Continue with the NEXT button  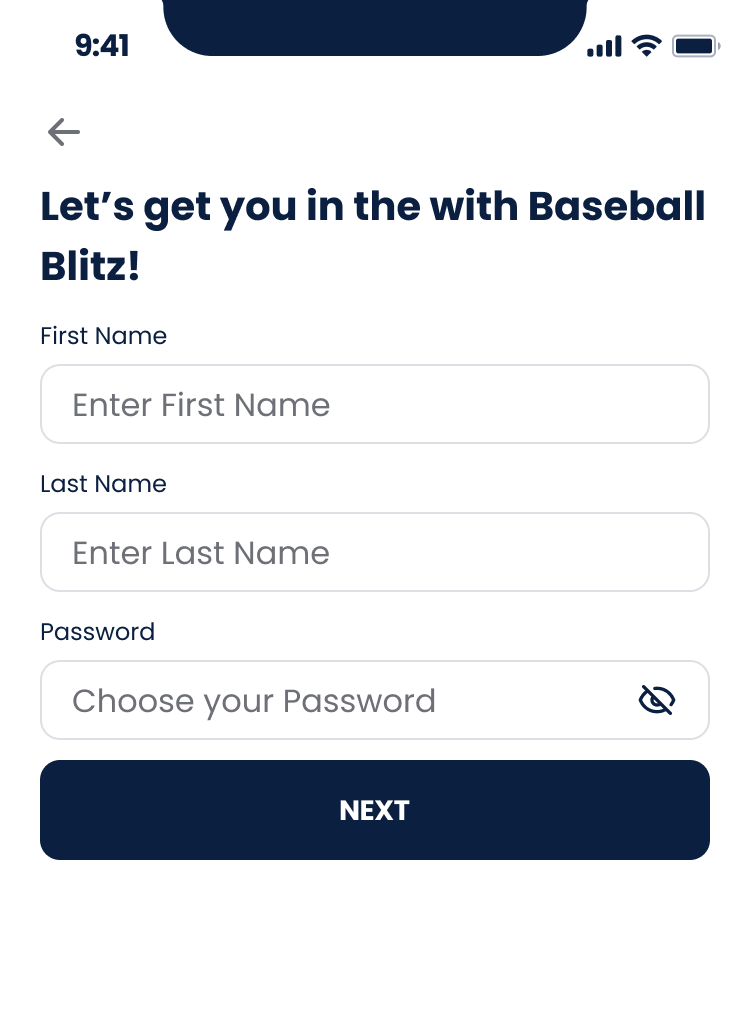pos(374,810)
